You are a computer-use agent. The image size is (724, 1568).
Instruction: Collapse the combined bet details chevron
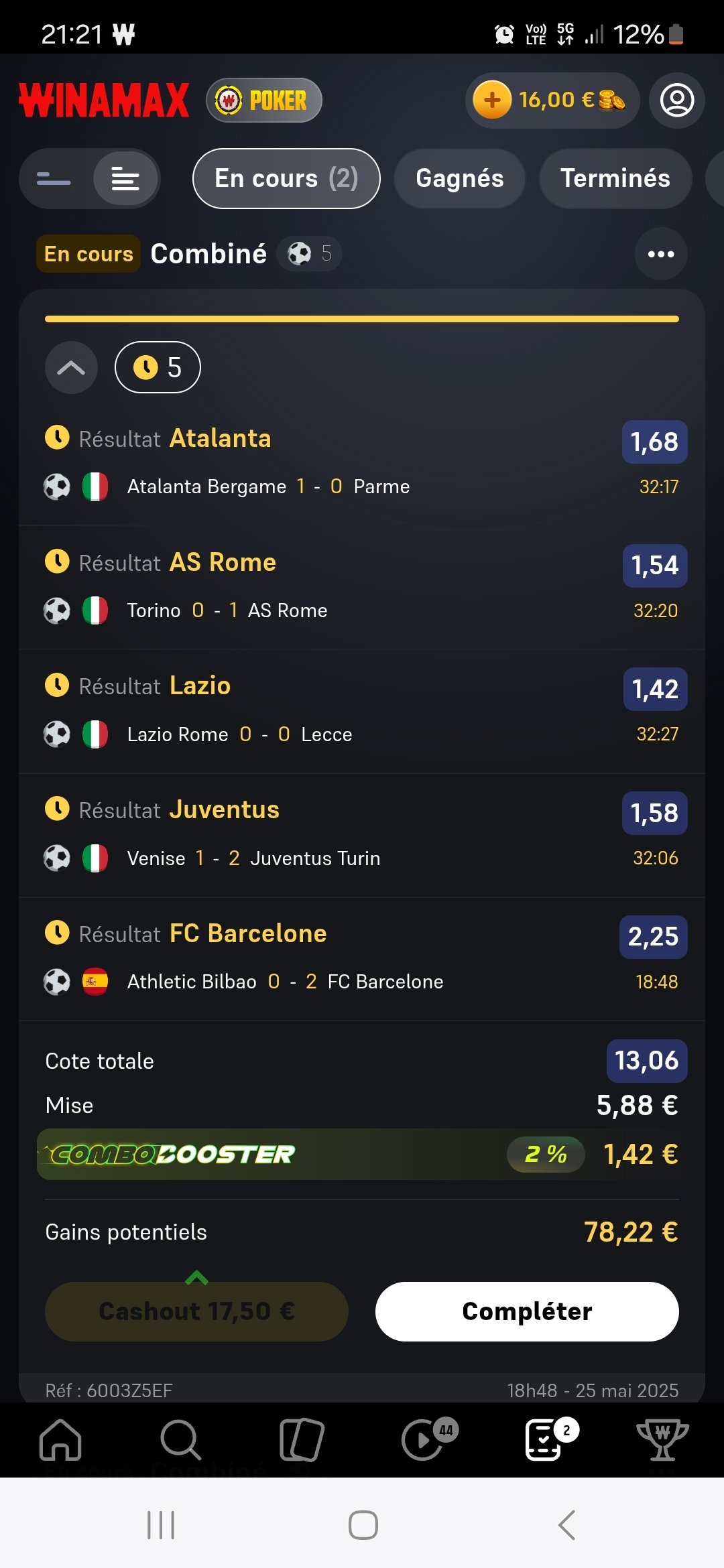tap(71, 368)
